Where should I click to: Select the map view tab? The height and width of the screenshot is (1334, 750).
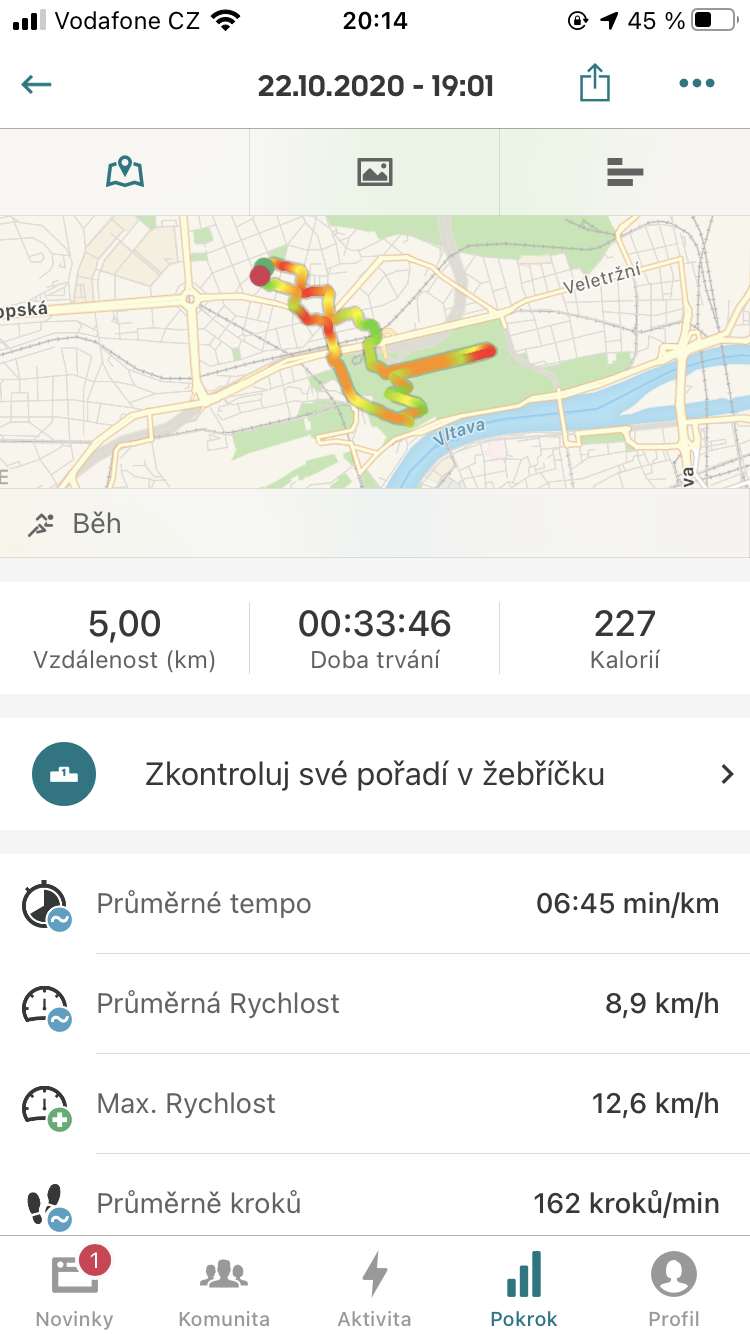(x=125, y=172)
